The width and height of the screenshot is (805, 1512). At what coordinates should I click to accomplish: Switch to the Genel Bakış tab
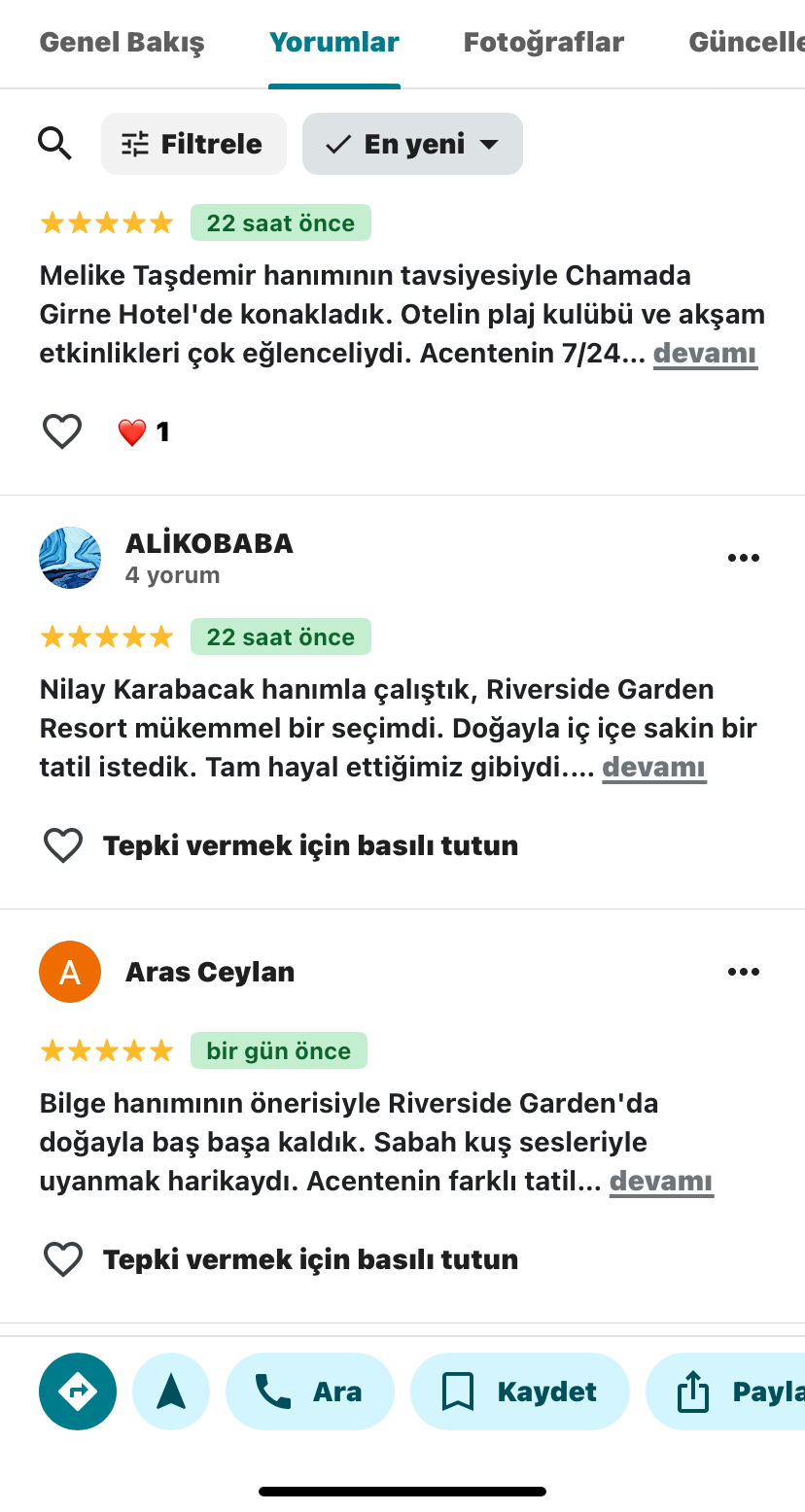tap(122, 43)
